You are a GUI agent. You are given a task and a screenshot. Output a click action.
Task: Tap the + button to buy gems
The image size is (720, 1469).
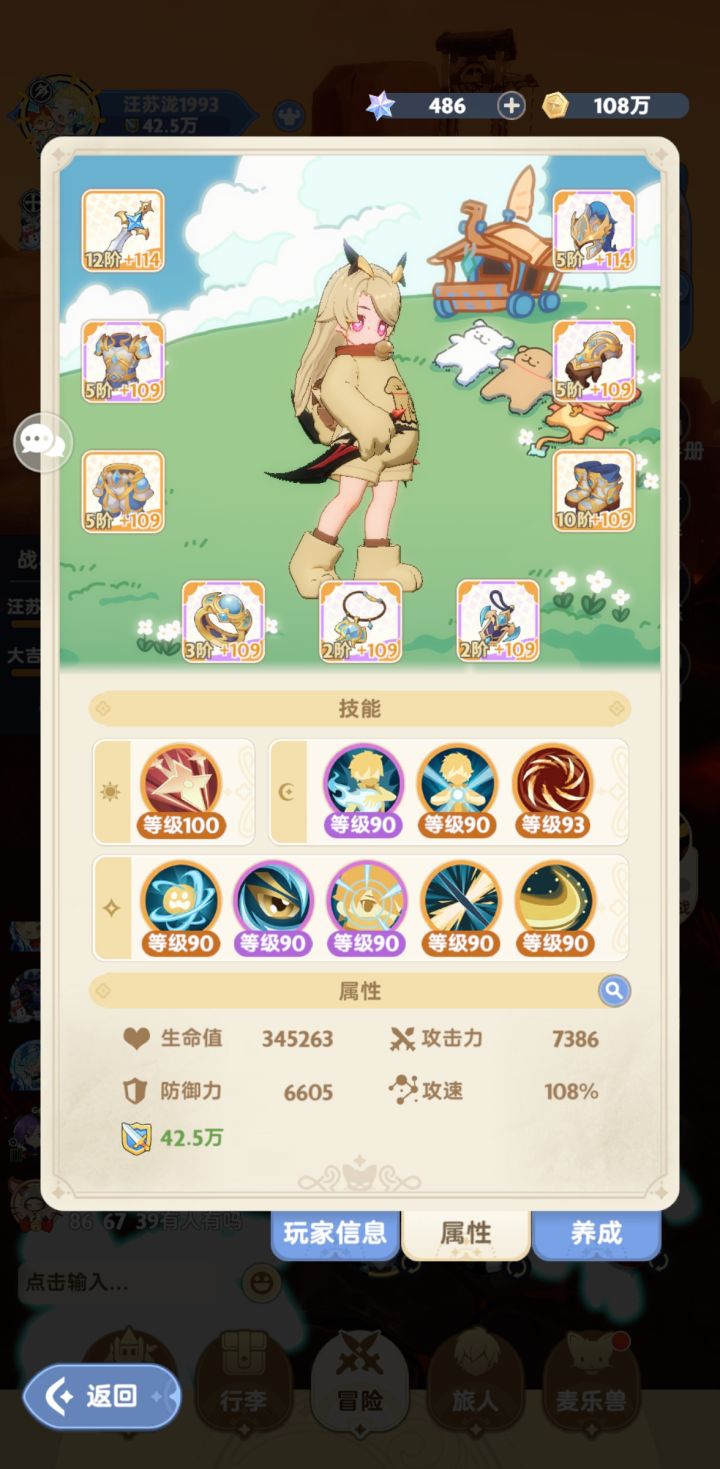click(x=510, y=105)
